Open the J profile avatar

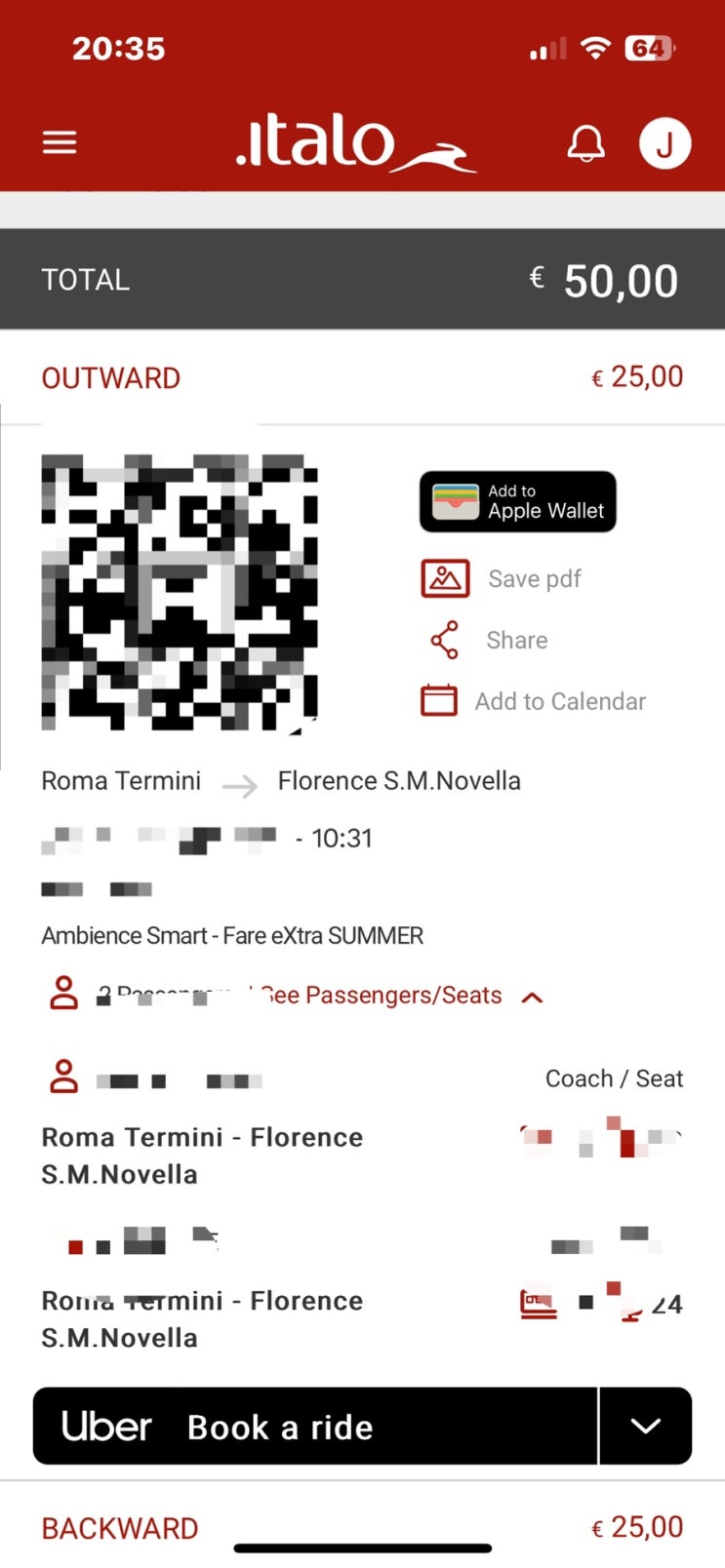(x=665, y=143)
